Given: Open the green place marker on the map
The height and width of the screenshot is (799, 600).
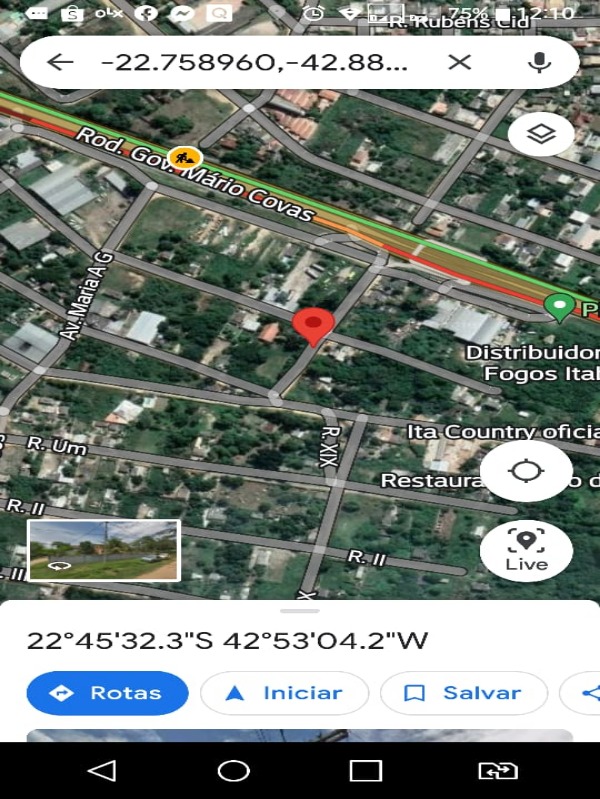Looking at the screenshot, I should click(558, 305).
